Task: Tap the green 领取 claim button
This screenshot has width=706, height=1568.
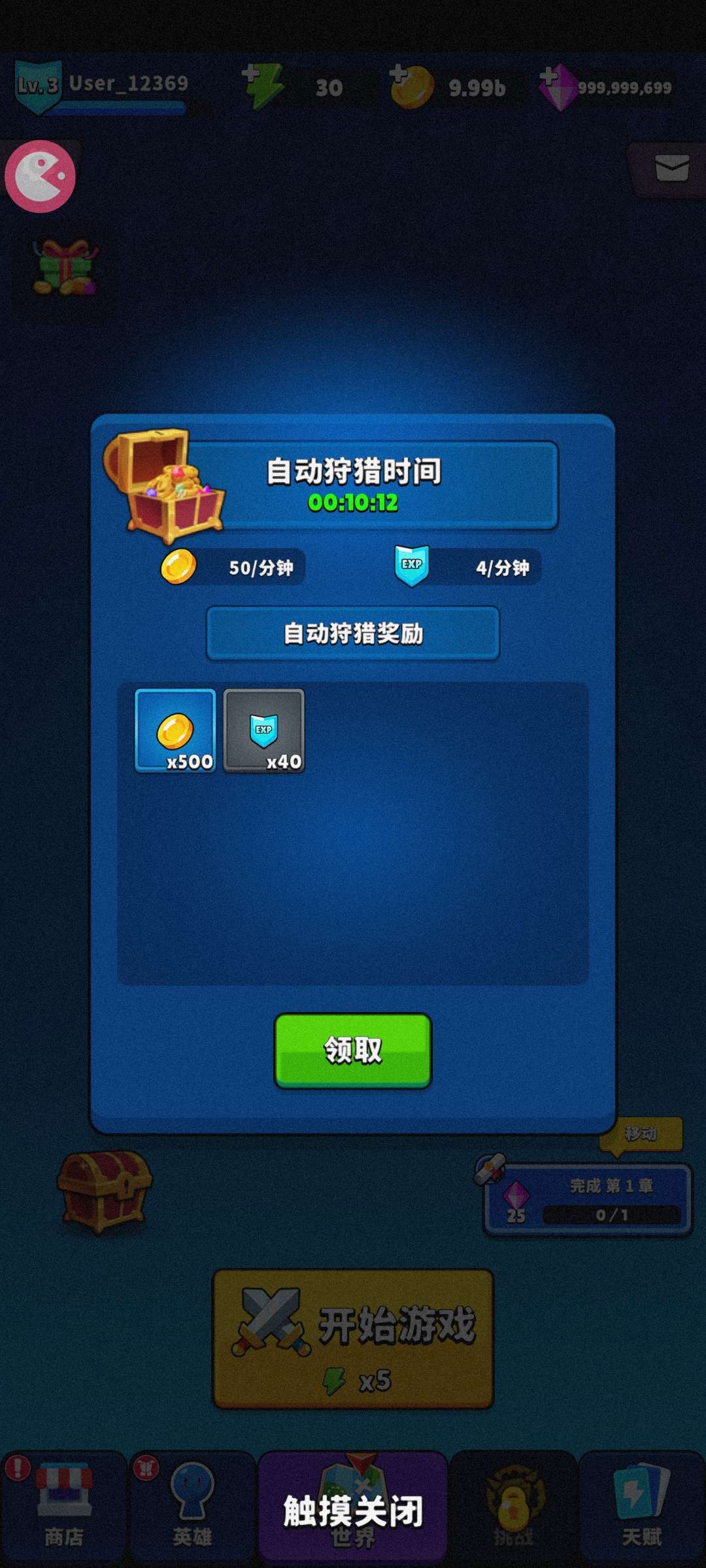Action: pos(352,1050)
